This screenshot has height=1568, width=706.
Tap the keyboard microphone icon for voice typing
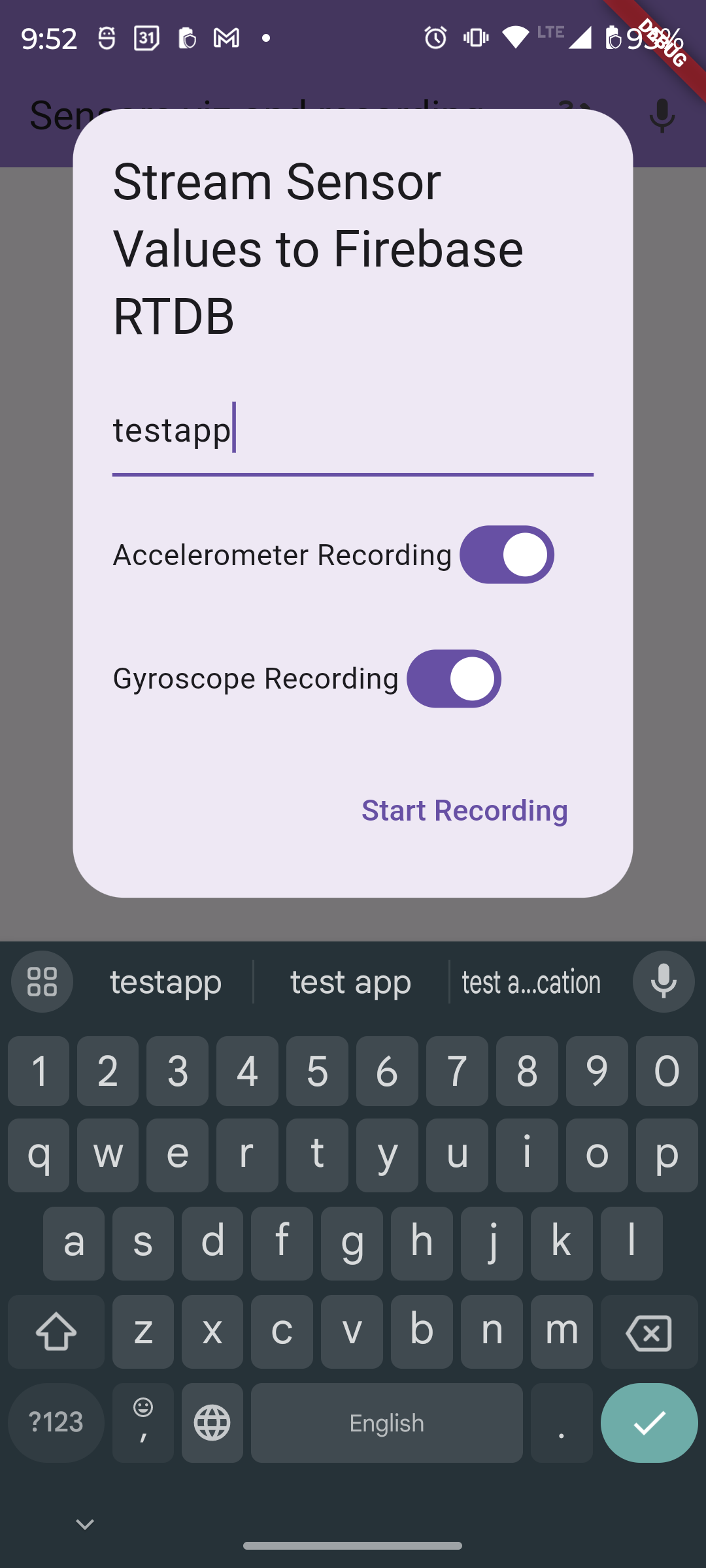pos(663,982)
